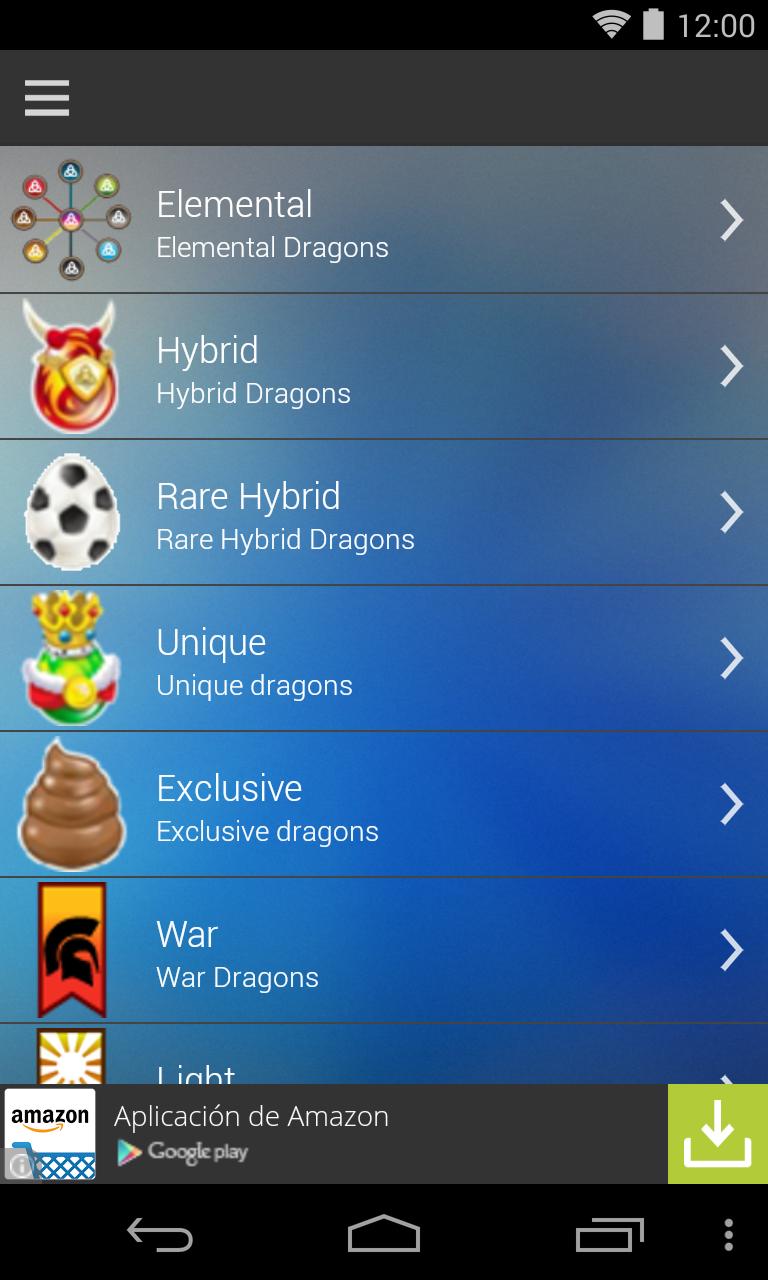Expand Unique dragons with its chevron arrow

point(733,657)
